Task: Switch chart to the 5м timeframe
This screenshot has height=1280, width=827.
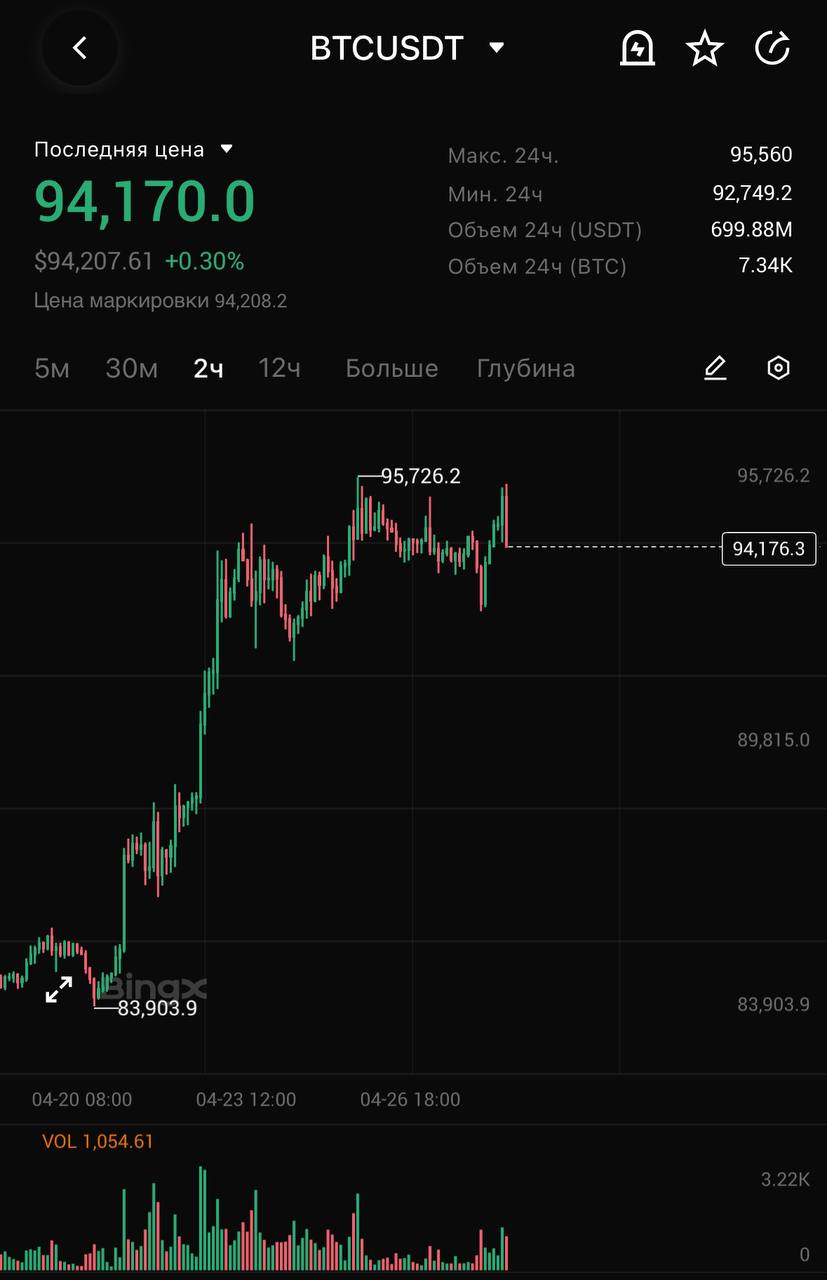Action: coord(52,369)
